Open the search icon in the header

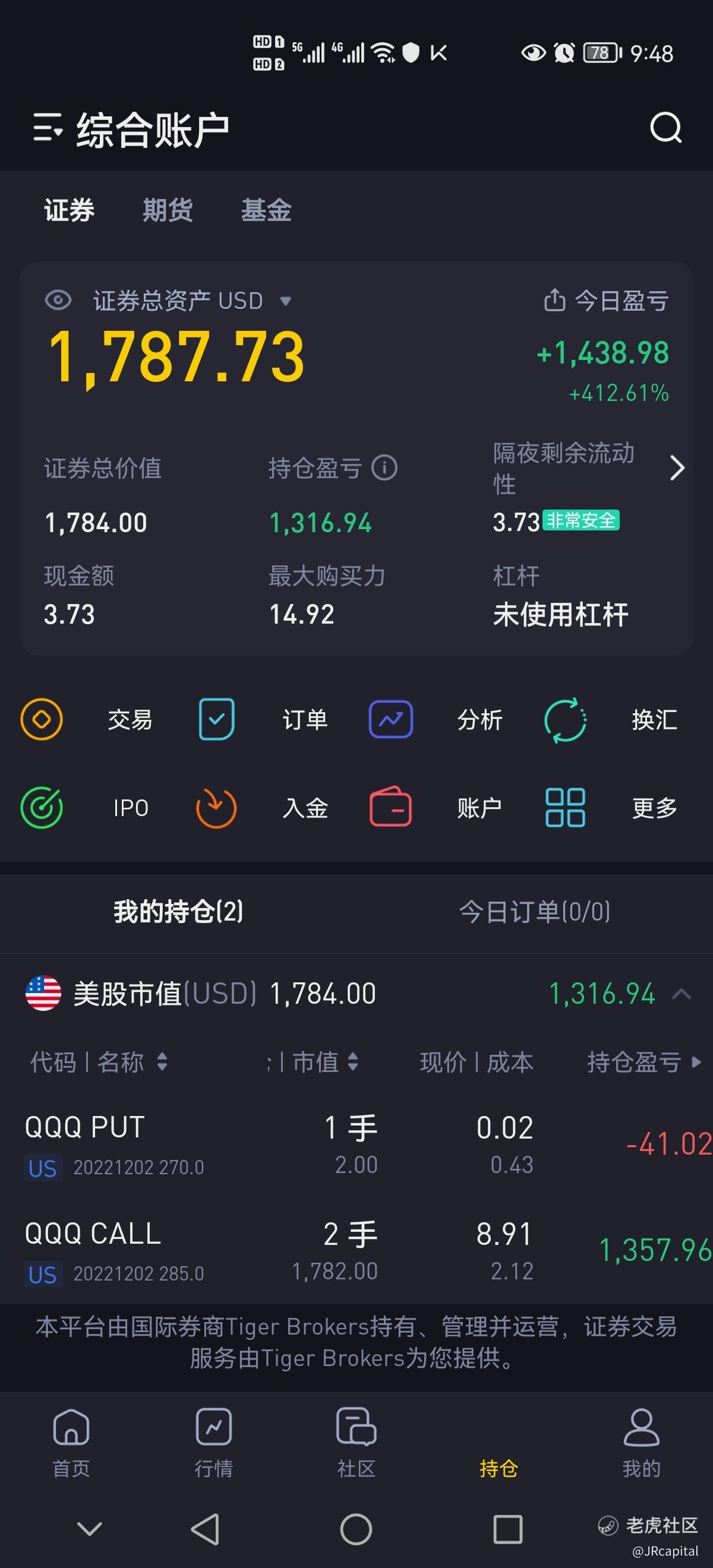coord(665,127)
